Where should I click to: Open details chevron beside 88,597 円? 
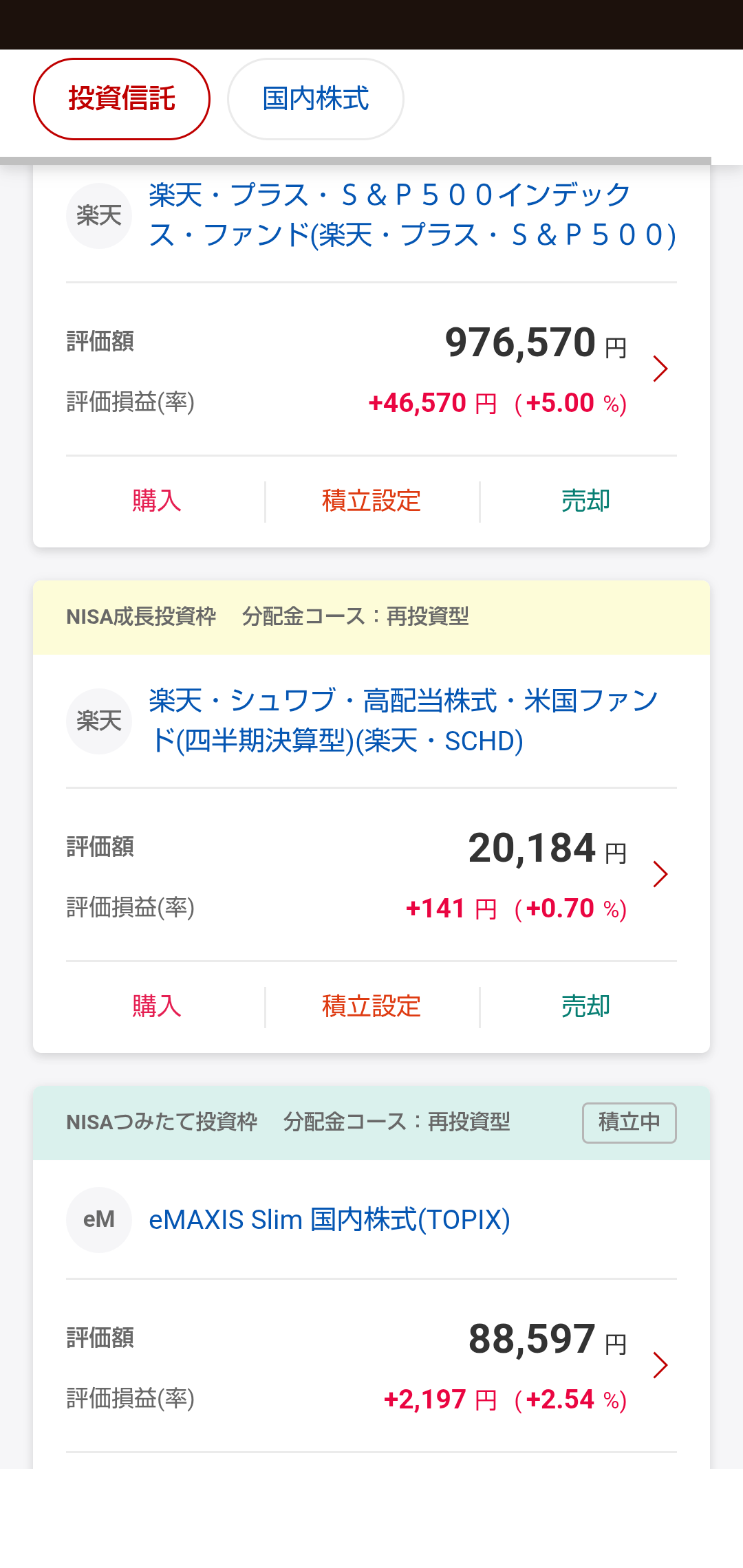(660, 1365)
